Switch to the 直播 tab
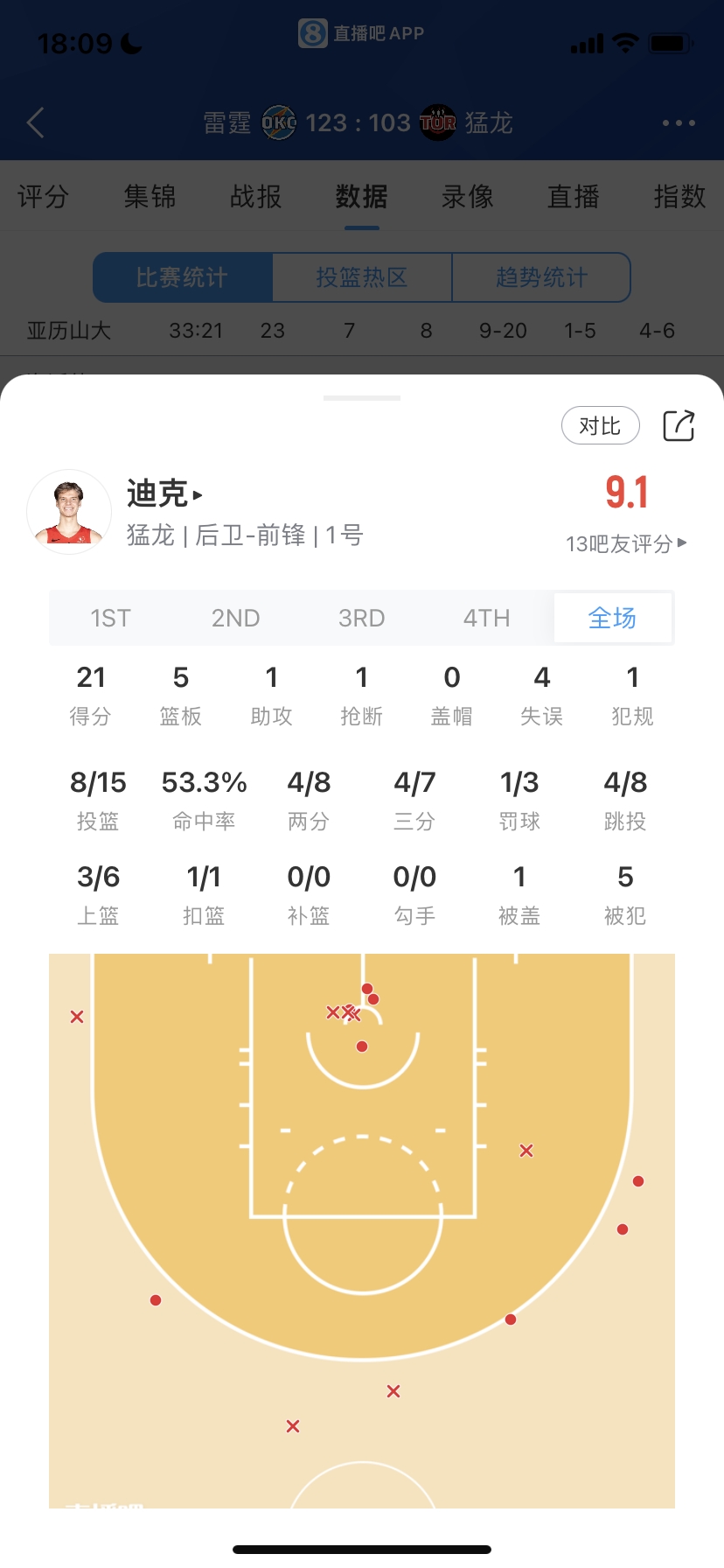 (573, 197)
